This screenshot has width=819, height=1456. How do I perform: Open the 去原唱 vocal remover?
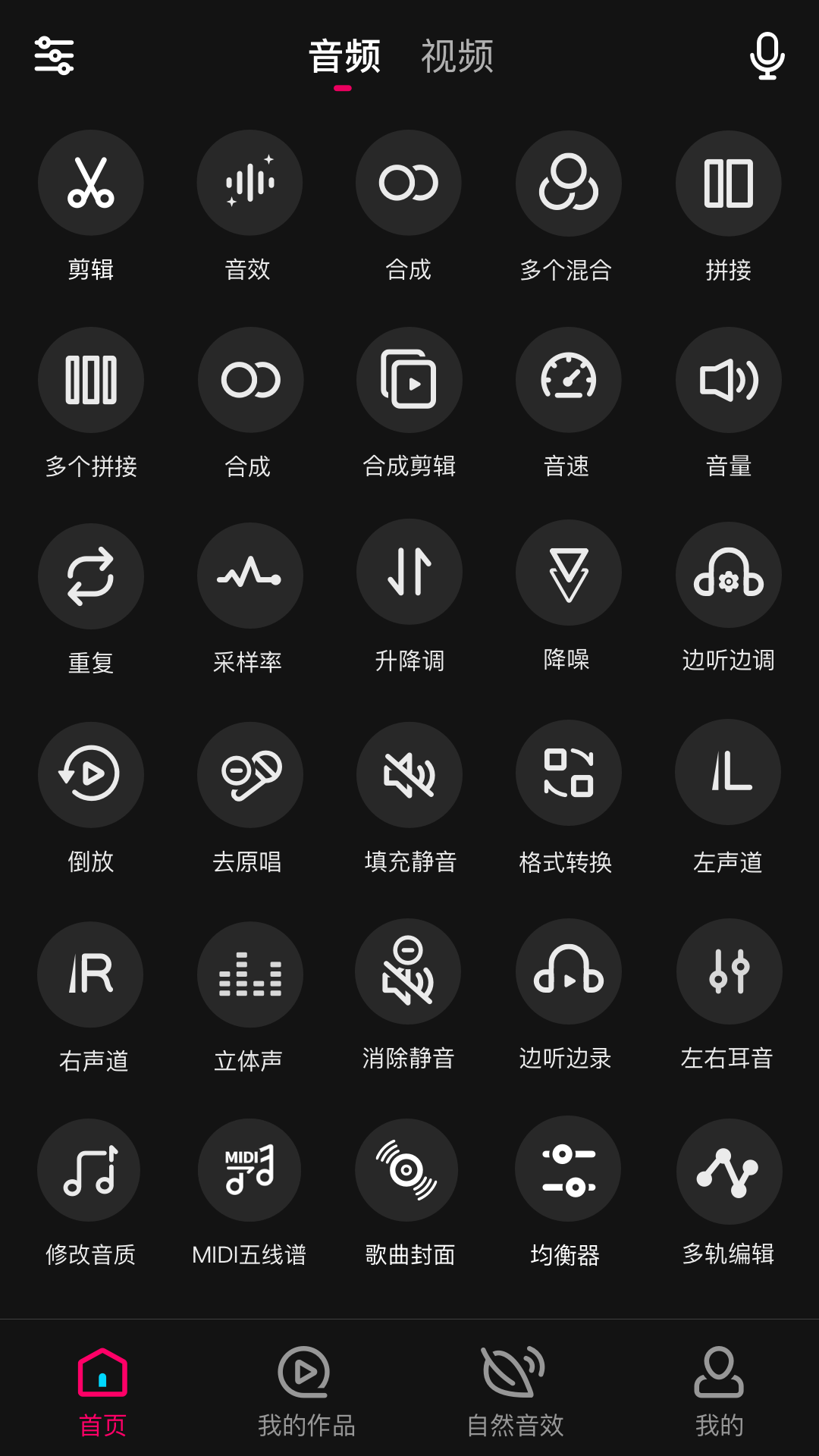click(249, 774)
